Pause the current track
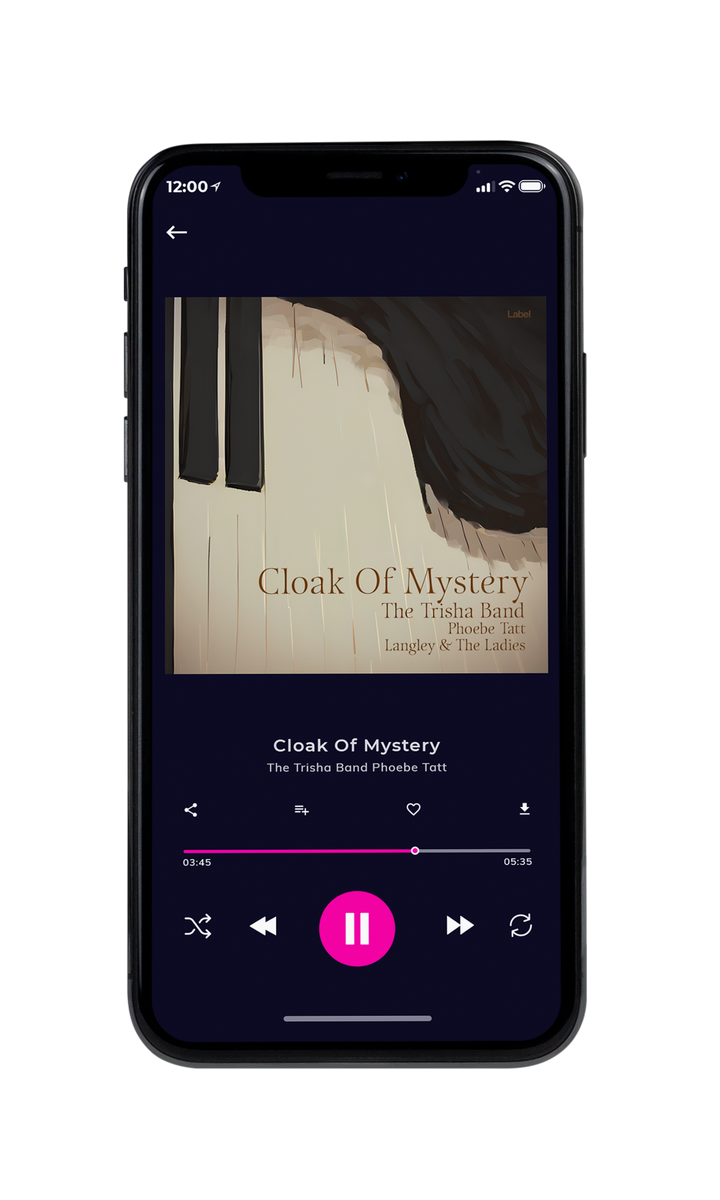This screenshot has height=1200, width=720. click(357, 928)
